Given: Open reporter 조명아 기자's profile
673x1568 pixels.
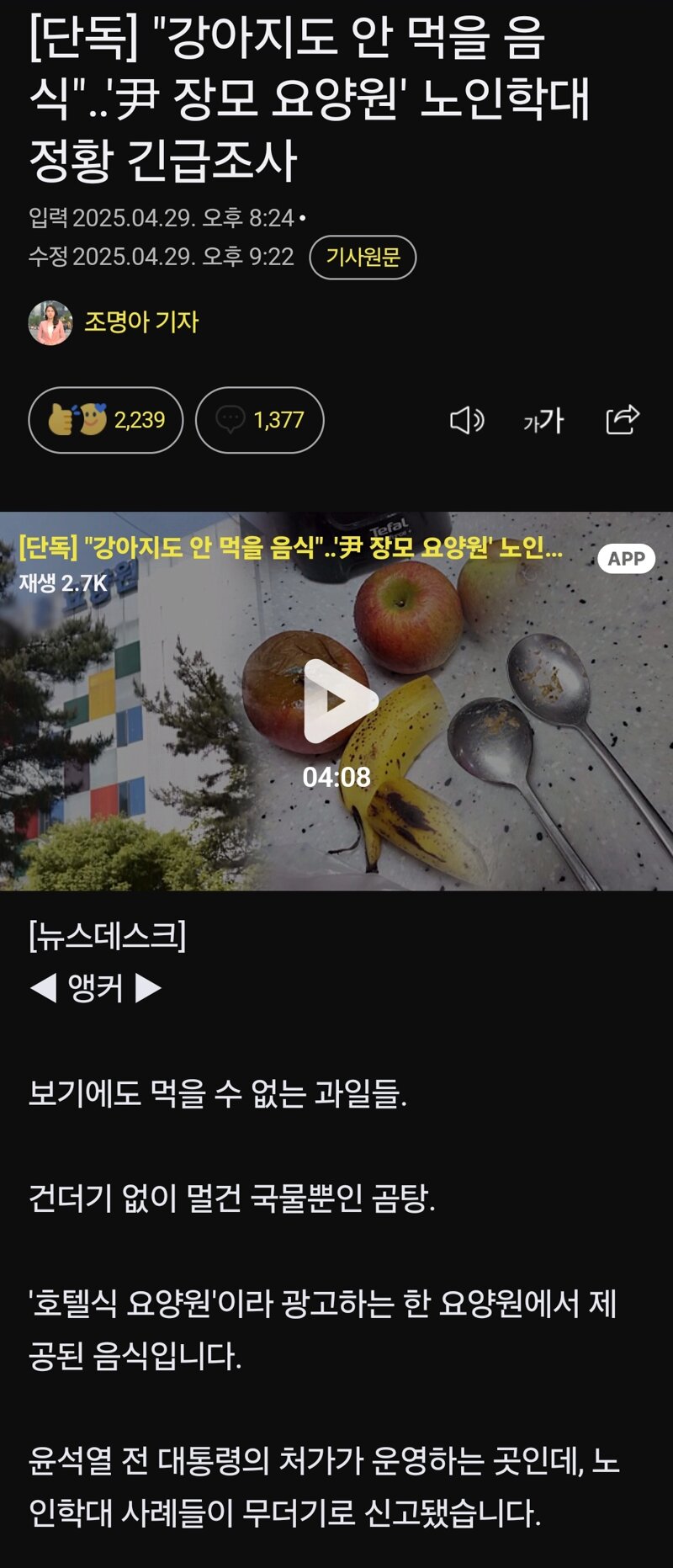Looking at the screenshot, I should pyautogui.click(x=140, y=322).
